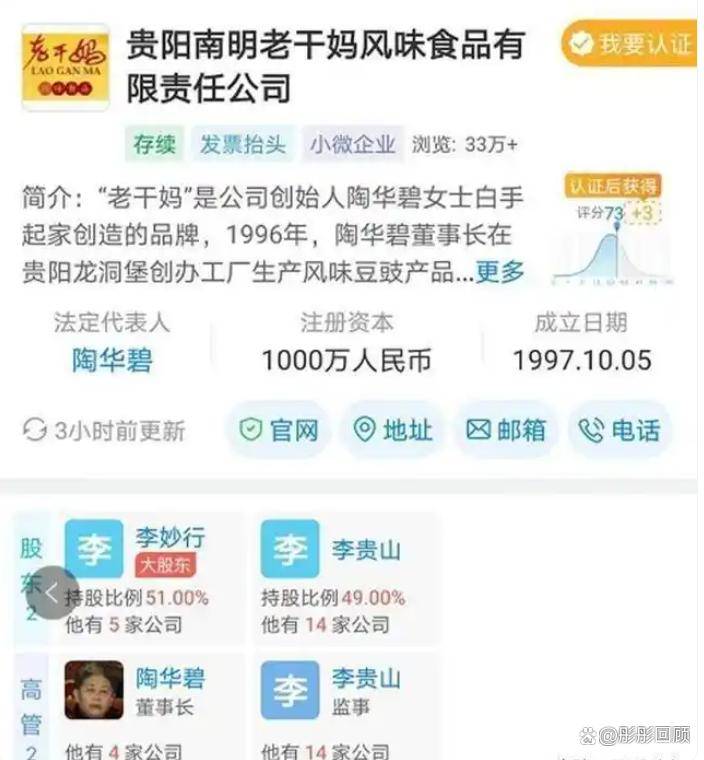View the company 地址
The image size is (704, 760).
point(393,430)
